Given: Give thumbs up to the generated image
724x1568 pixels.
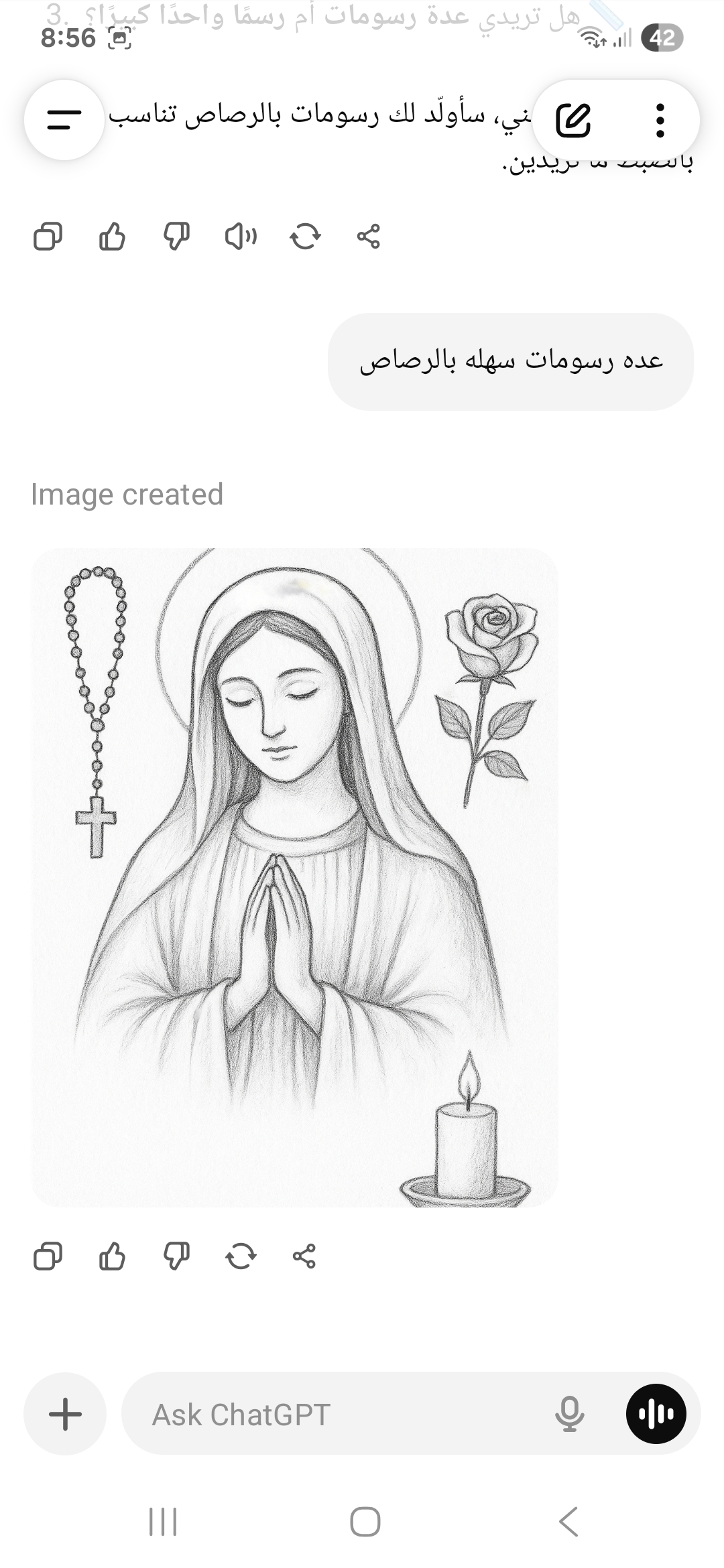Looking at the screenshot, I should pyautogui.click(x=112, y=1256).
